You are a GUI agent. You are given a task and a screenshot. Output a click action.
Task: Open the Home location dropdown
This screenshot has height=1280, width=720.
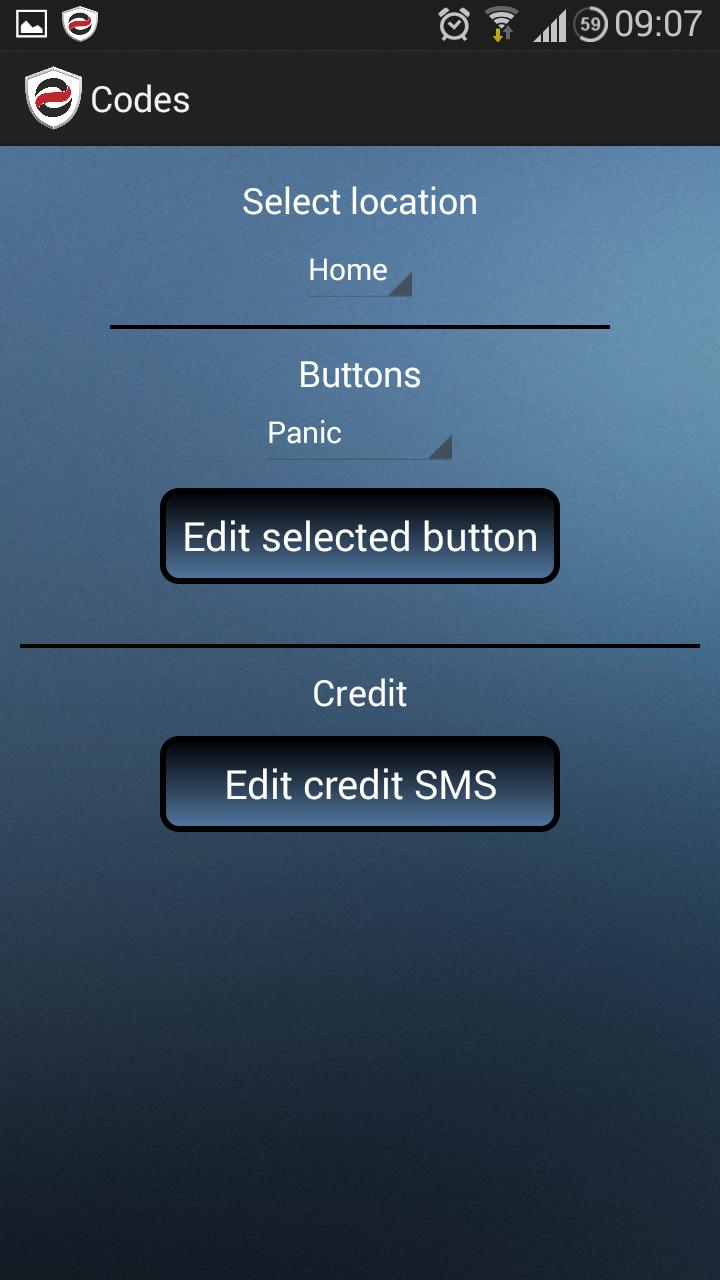click(359, 272)
